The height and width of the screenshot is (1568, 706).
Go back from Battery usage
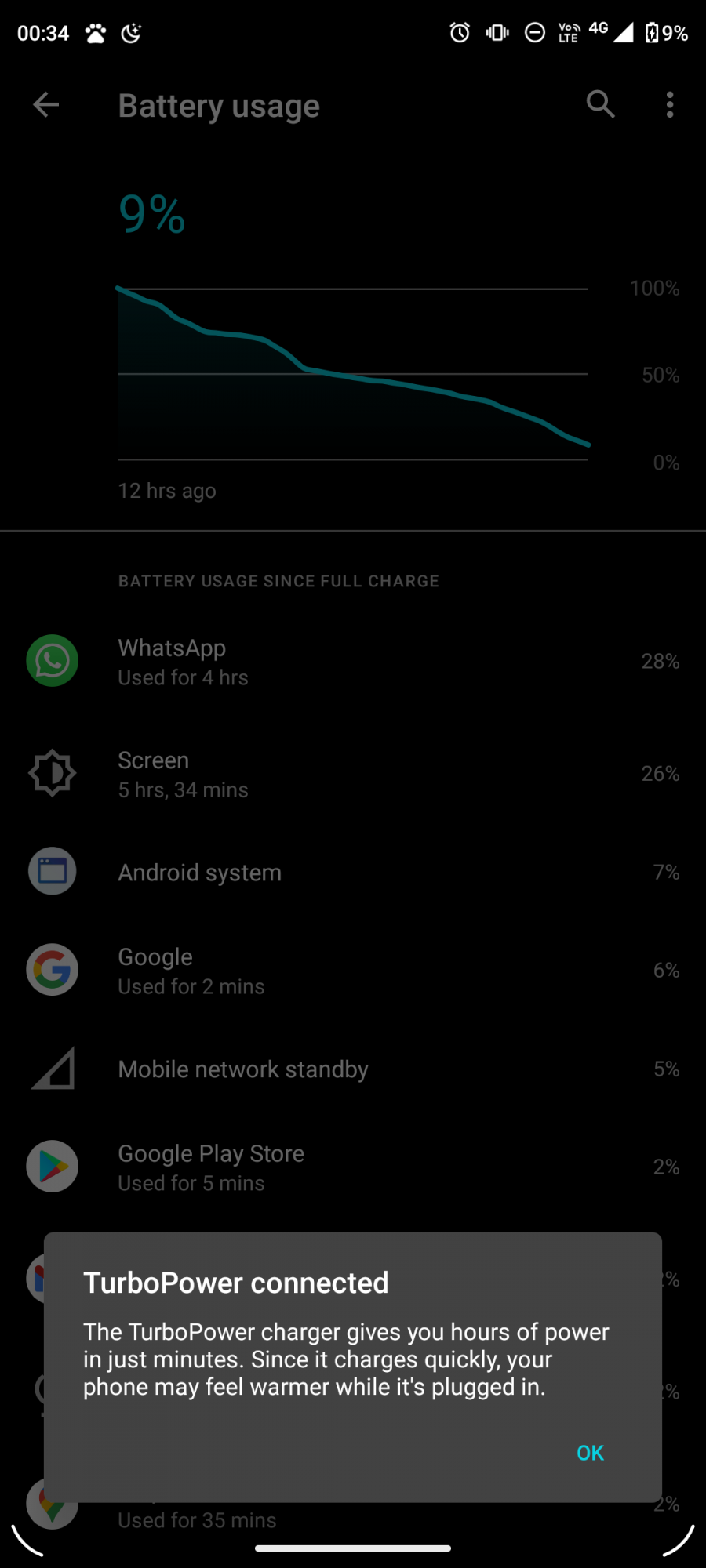pos(46,104)
